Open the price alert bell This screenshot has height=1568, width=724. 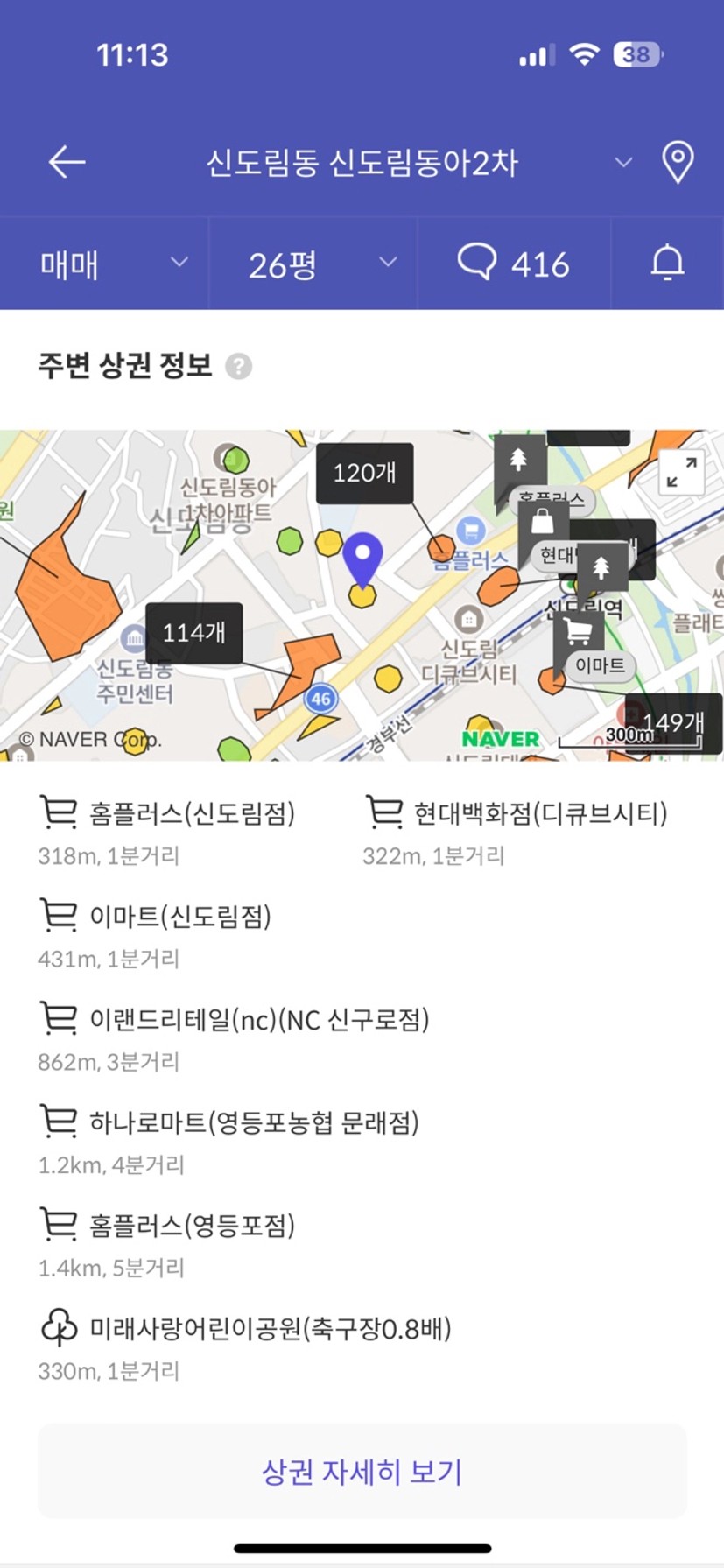tap(667, 264)
